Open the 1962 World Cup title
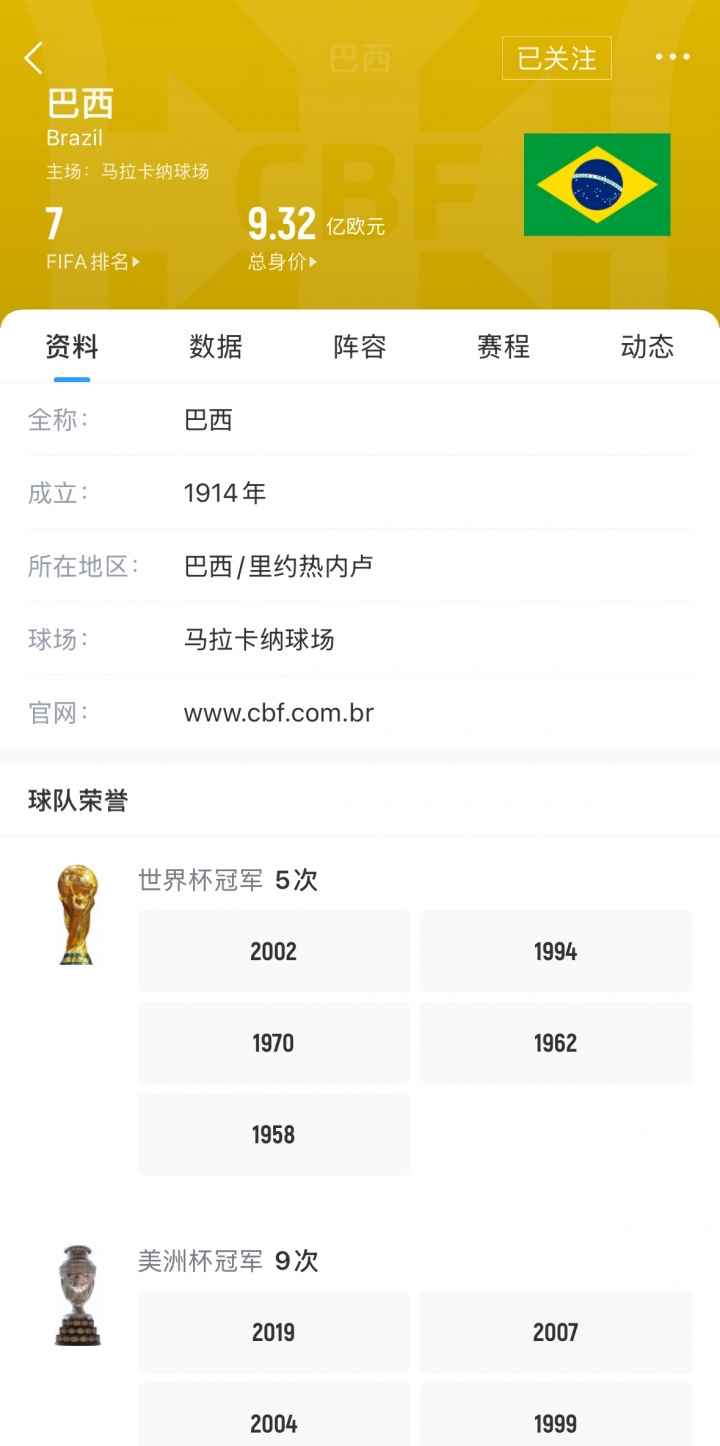 tap(555, 1043)
